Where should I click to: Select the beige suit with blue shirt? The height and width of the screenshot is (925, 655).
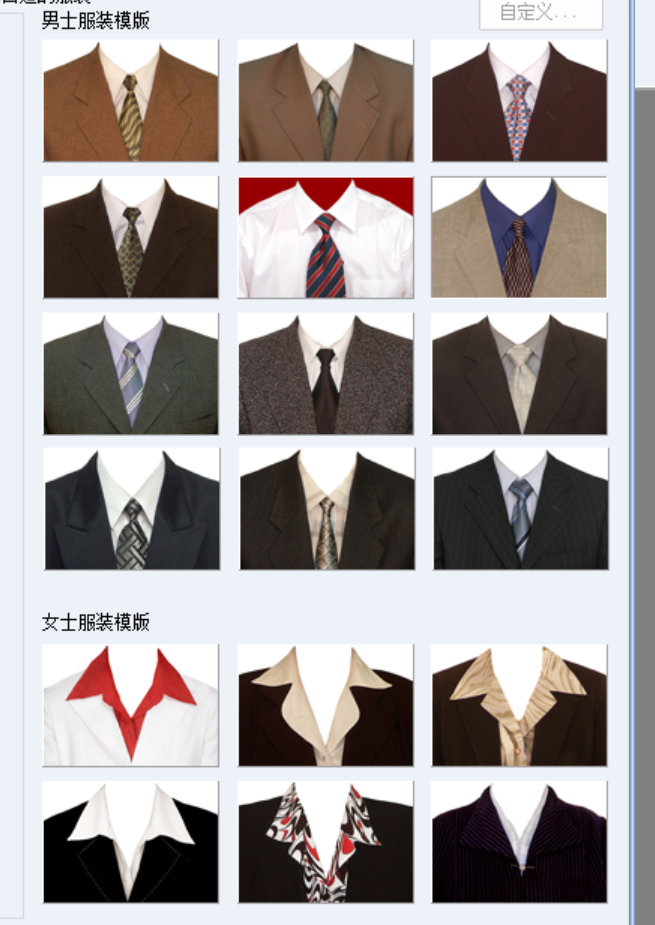tap(519, 238)
